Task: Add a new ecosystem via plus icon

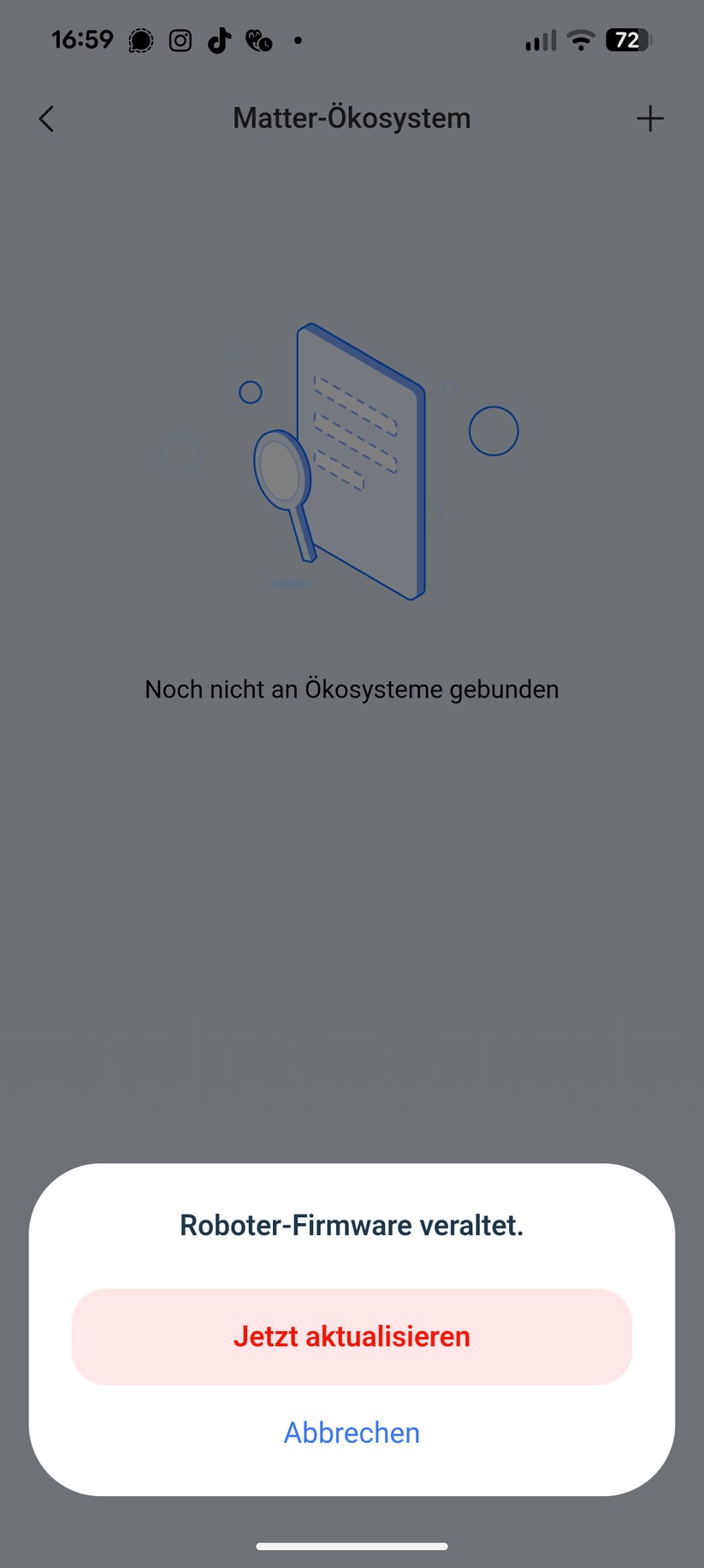Action: click(x=650, y=119)
